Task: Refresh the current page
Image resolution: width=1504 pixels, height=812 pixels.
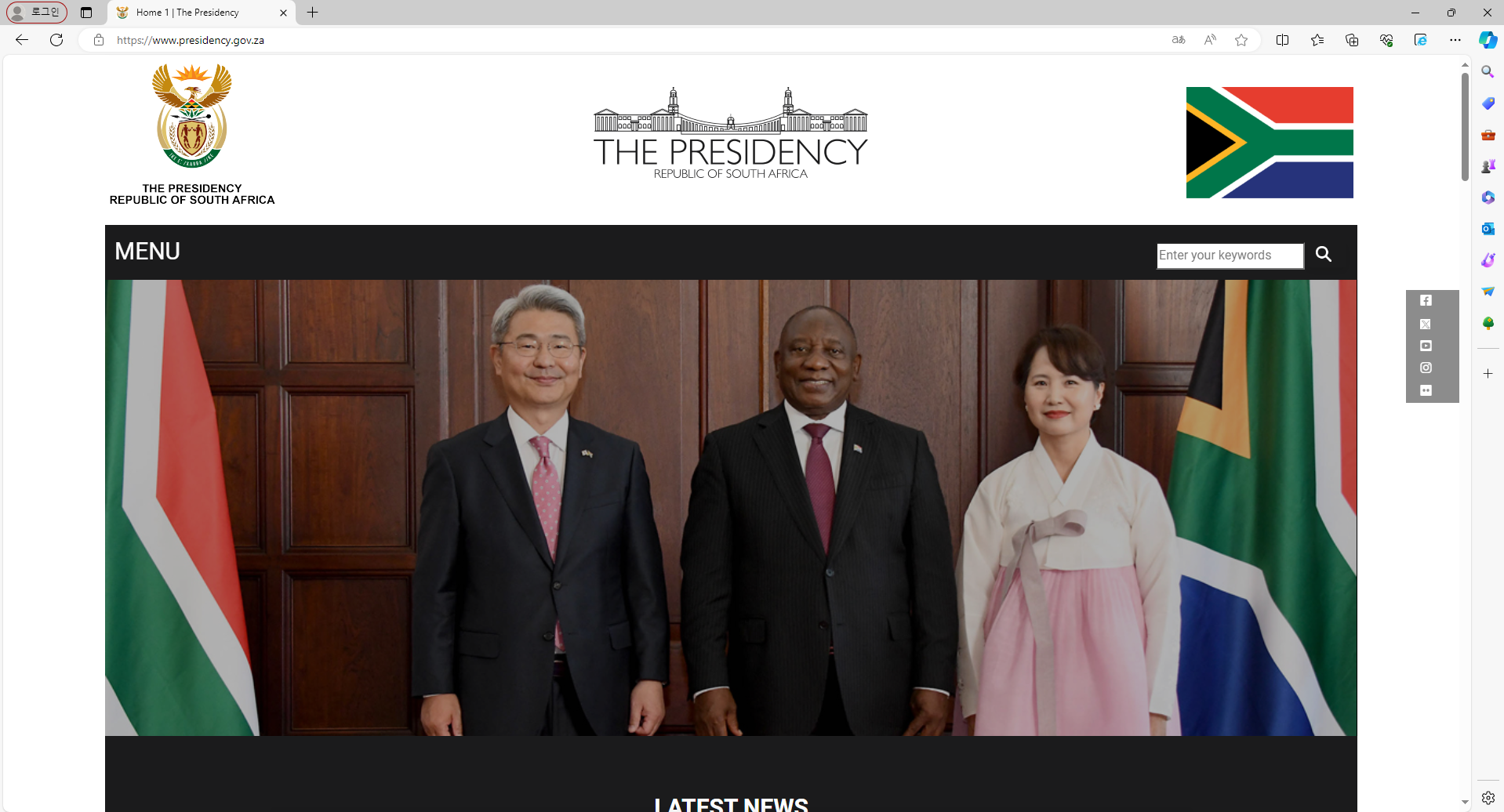Action: (56, 40)
